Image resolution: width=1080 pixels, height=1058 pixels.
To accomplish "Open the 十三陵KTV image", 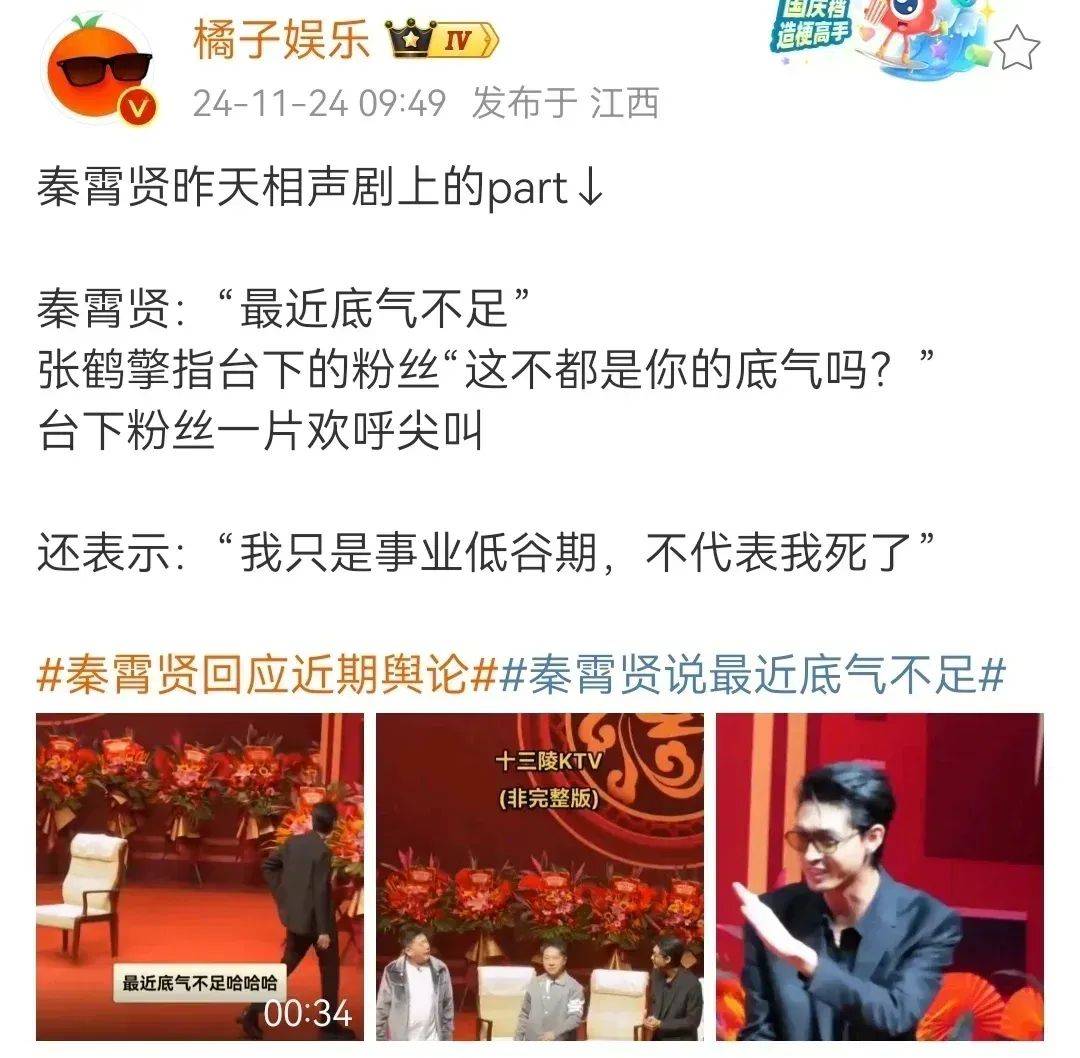I will click(540, 876).
